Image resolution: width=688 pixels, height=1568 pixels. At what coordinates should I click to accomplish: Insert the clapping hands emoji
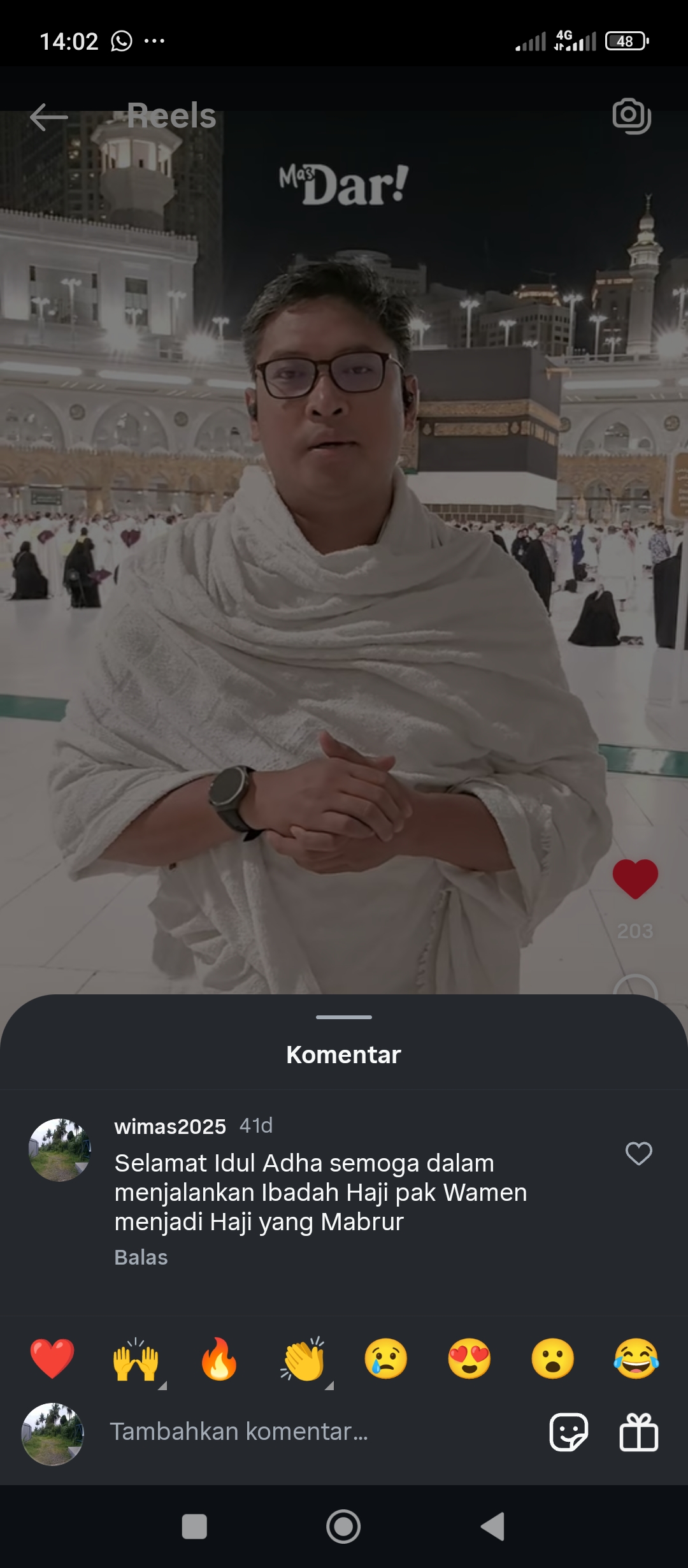point(303,1358)
